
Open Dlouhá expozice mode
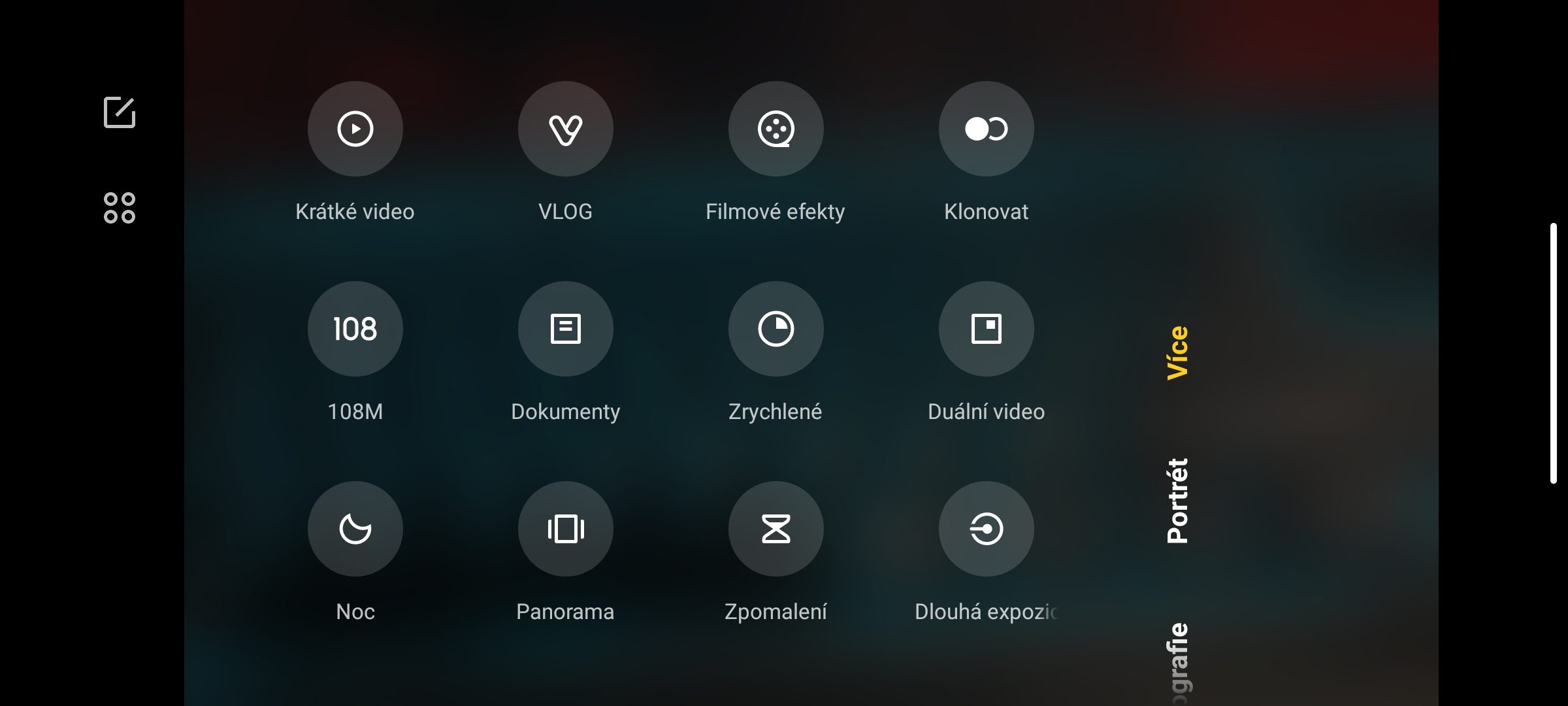coord(986,529)
